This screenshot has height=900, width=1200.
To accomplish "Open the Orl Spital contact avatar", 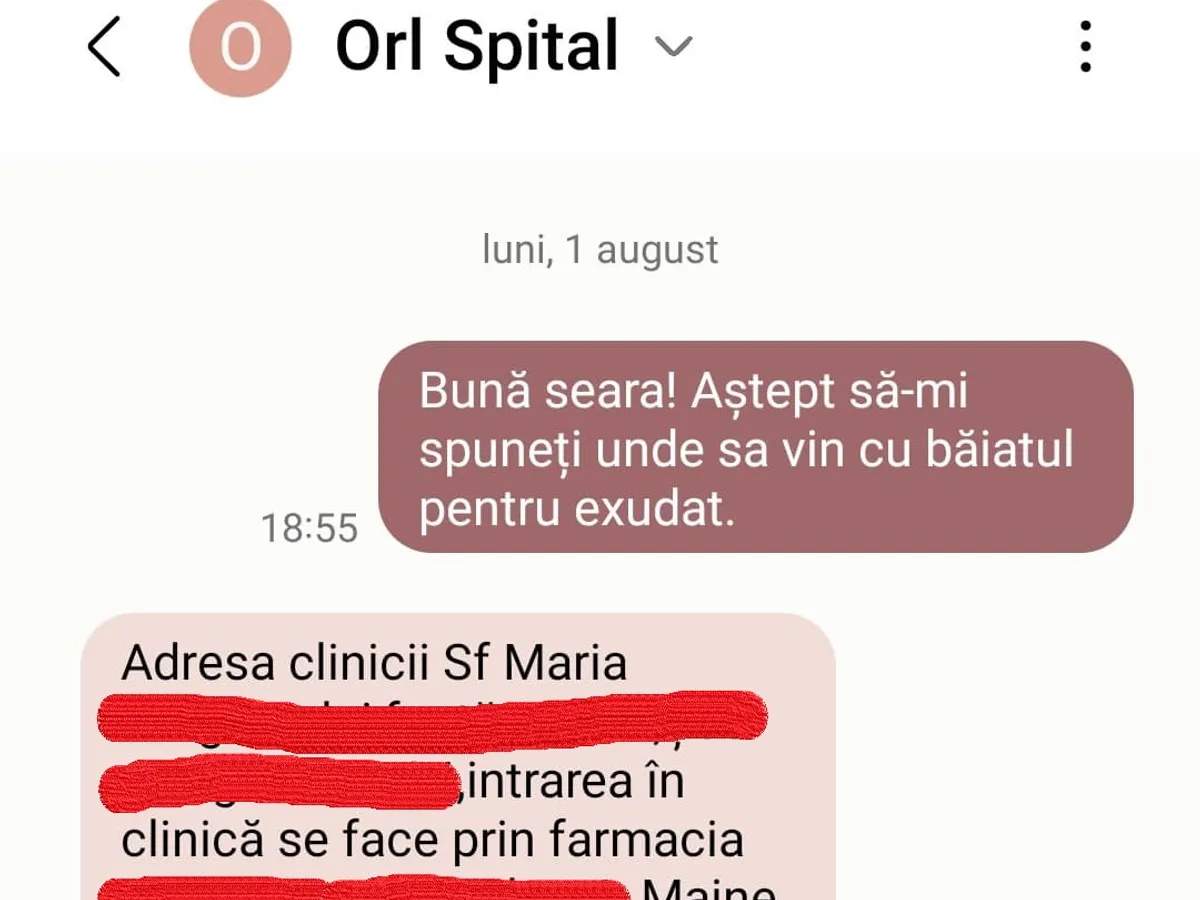I will [x=240, y=47].
